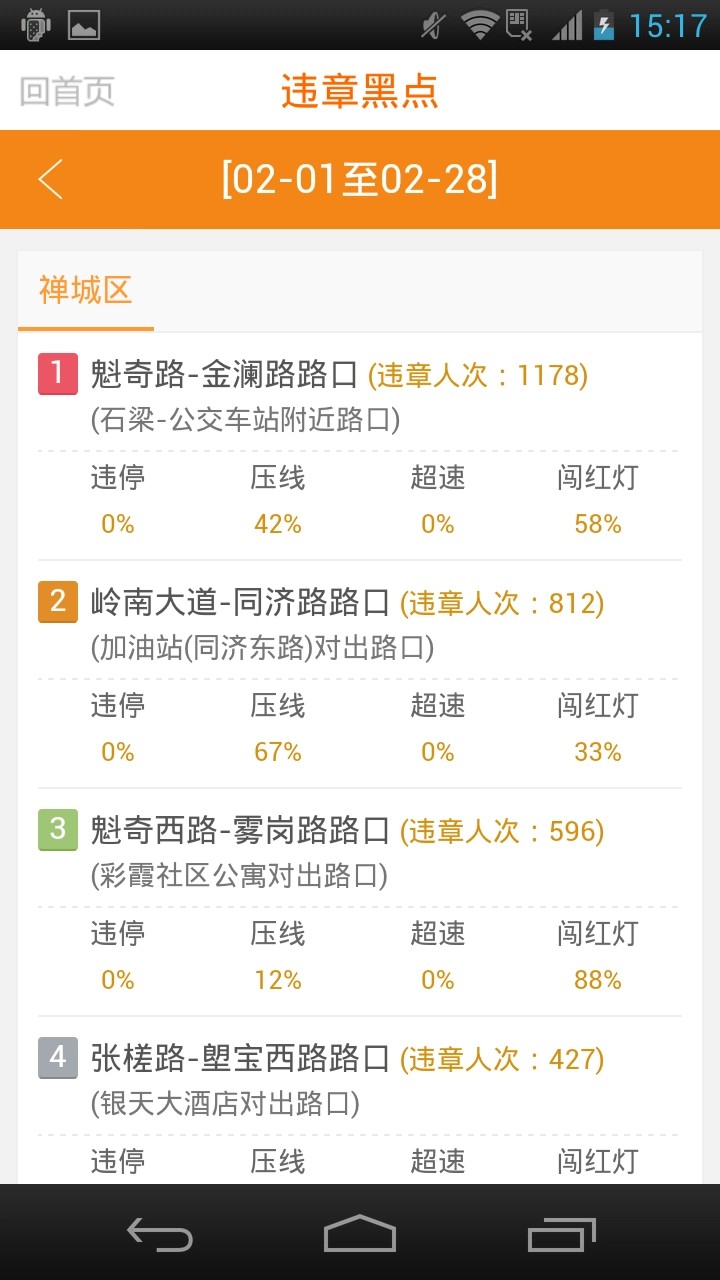
Task: Open recent apps via the recents icon
Action: click(560, 1237)
